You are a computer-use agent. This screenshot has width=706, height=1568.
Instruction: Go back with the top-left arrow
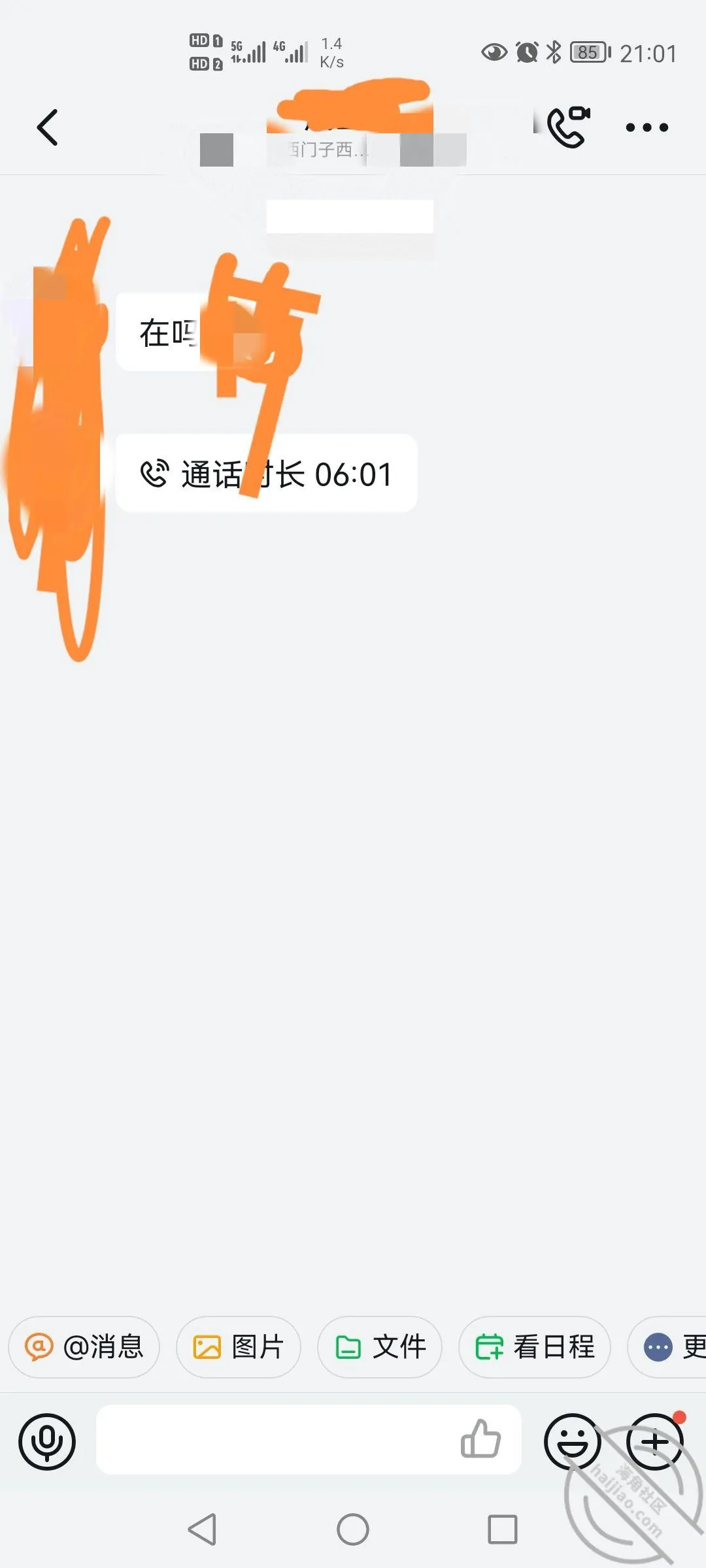pos(47,127)
